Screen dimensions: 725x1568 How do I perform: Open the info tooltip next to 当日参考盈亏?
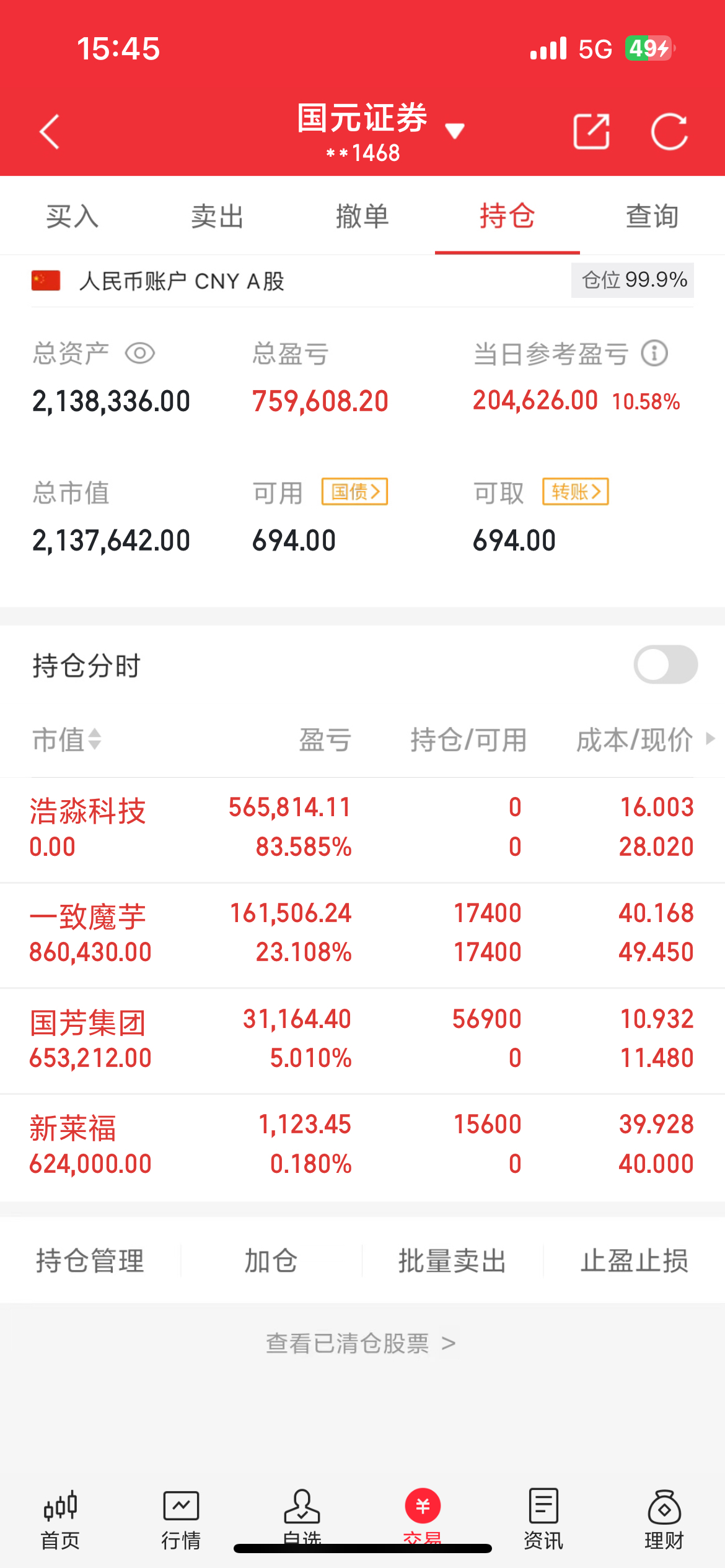pos(655,353)
